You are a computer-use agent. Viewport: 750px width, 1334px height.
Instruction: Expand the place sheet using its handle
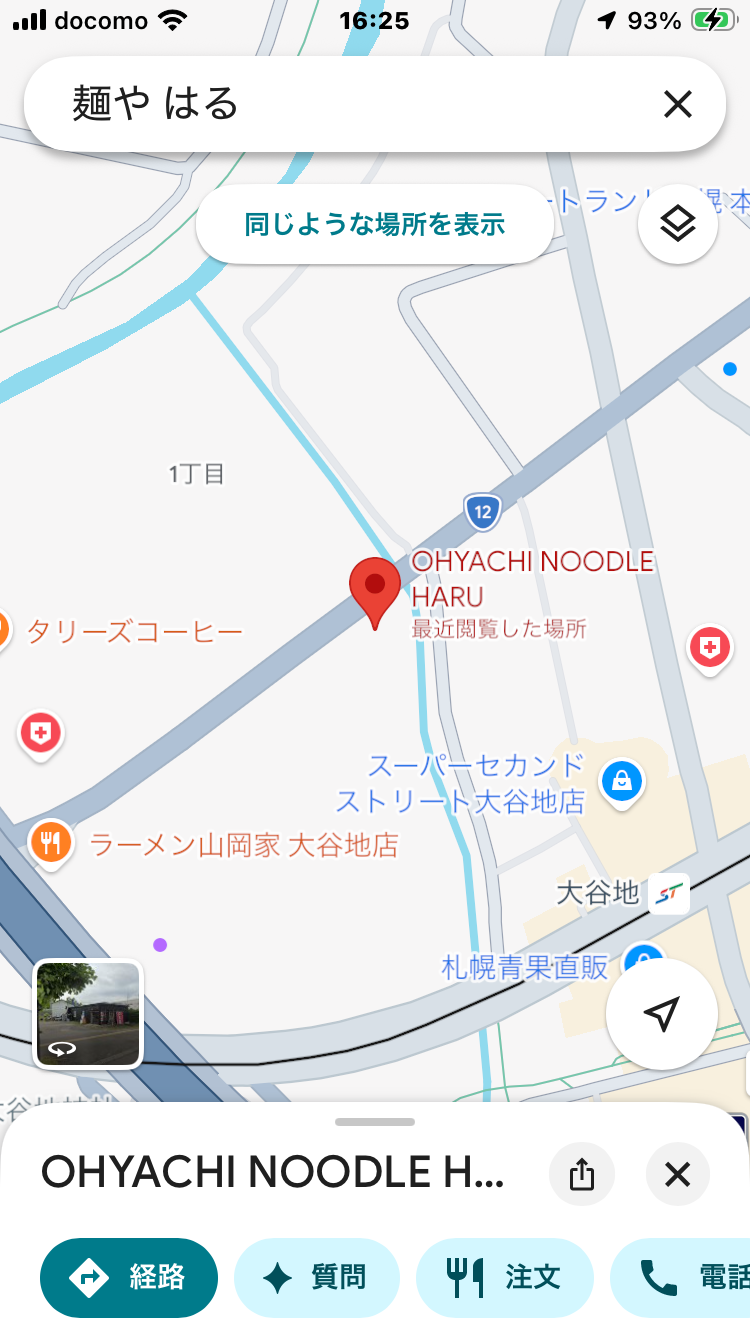(x=375, y=1122)
